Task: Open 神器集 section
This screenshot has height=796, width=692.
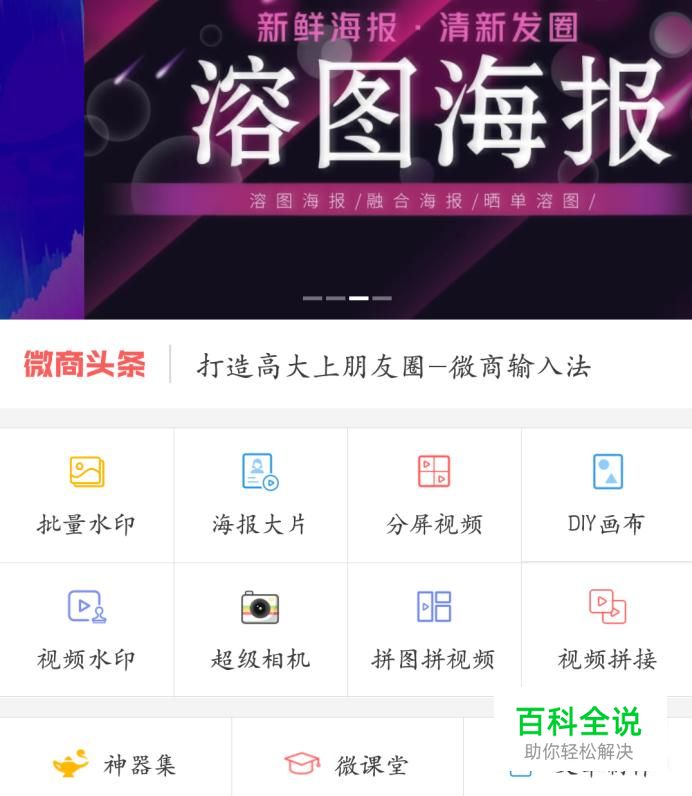Action: click(115, 765)
